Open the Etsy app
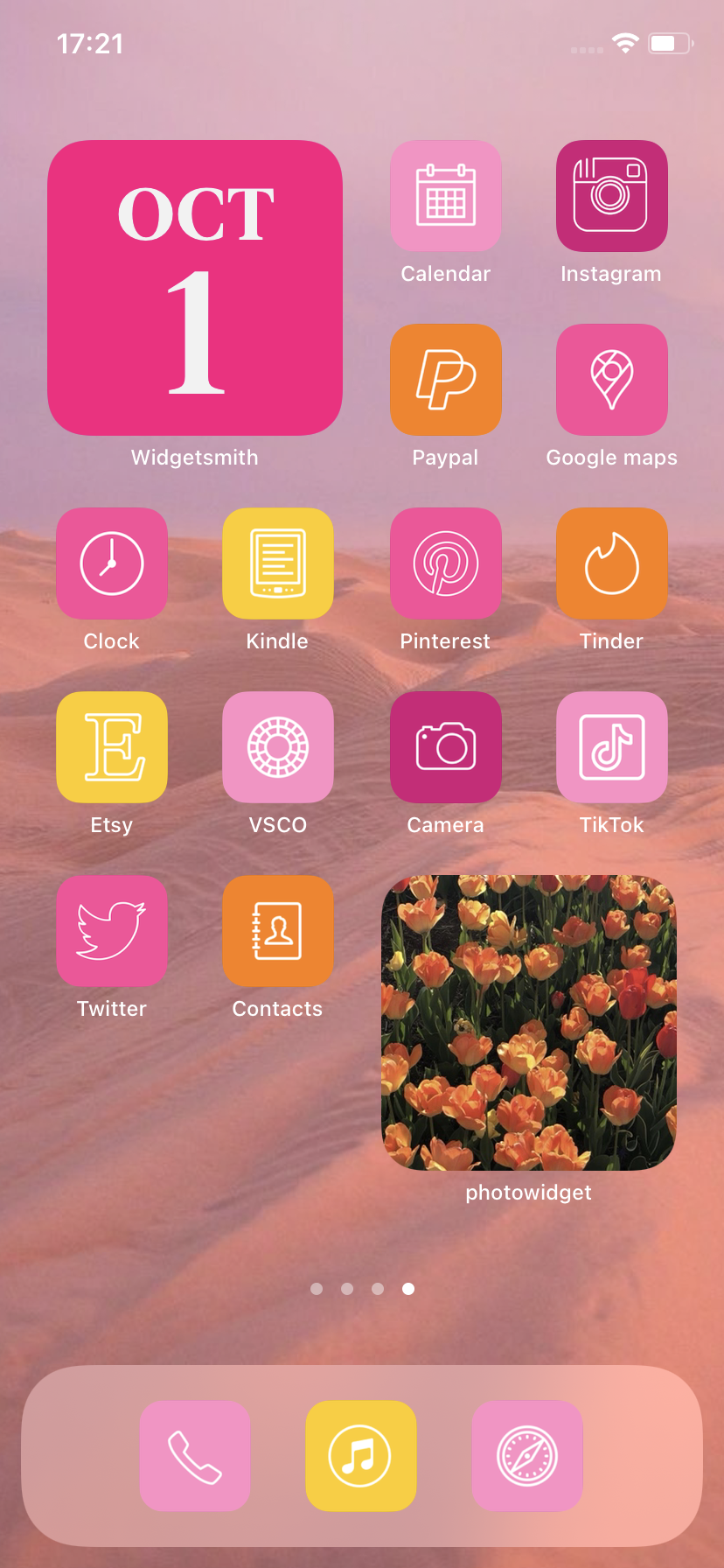The image size is (724, 1568). [x=112, y=747]
